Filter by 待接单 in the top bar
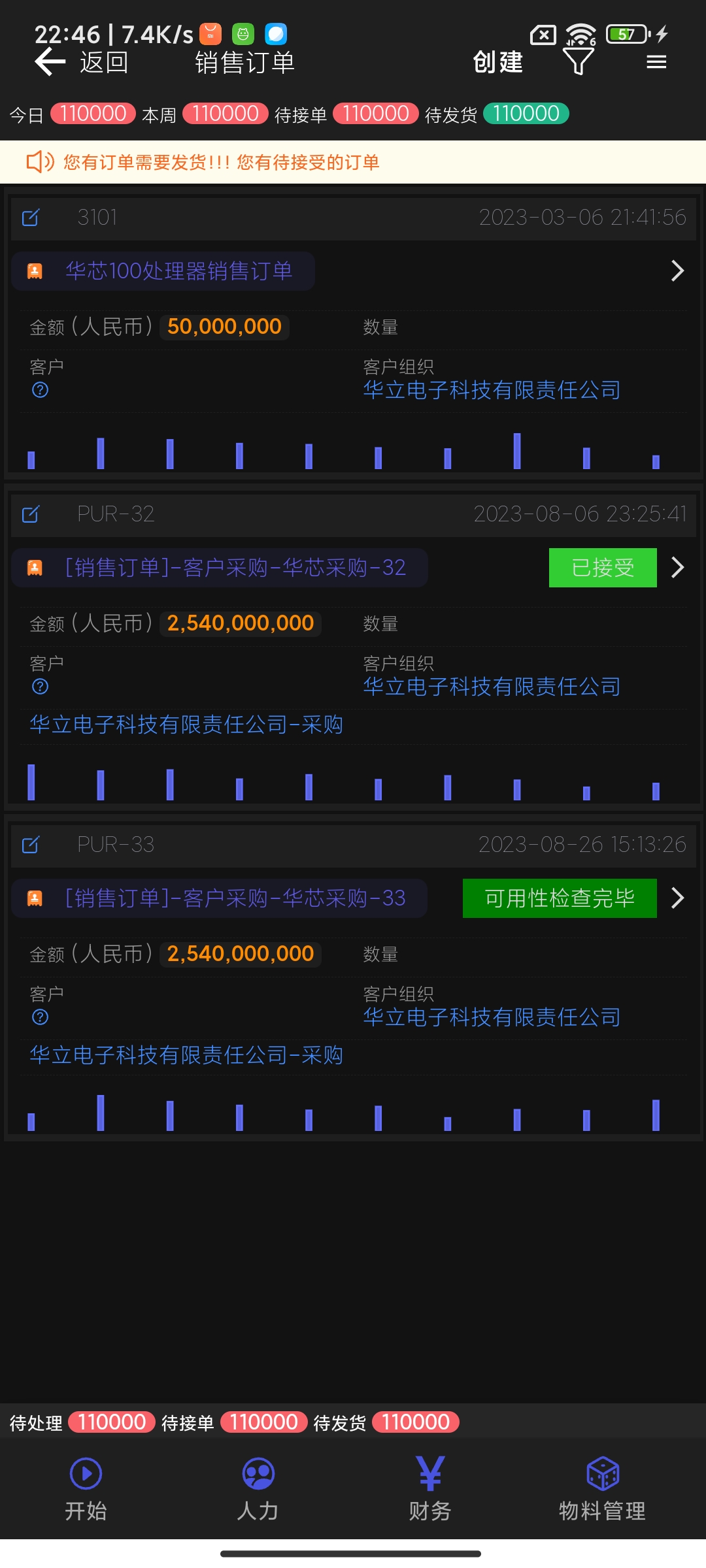Image resolution: width=706 pixels, height=1568 pixels. (375, 114)
